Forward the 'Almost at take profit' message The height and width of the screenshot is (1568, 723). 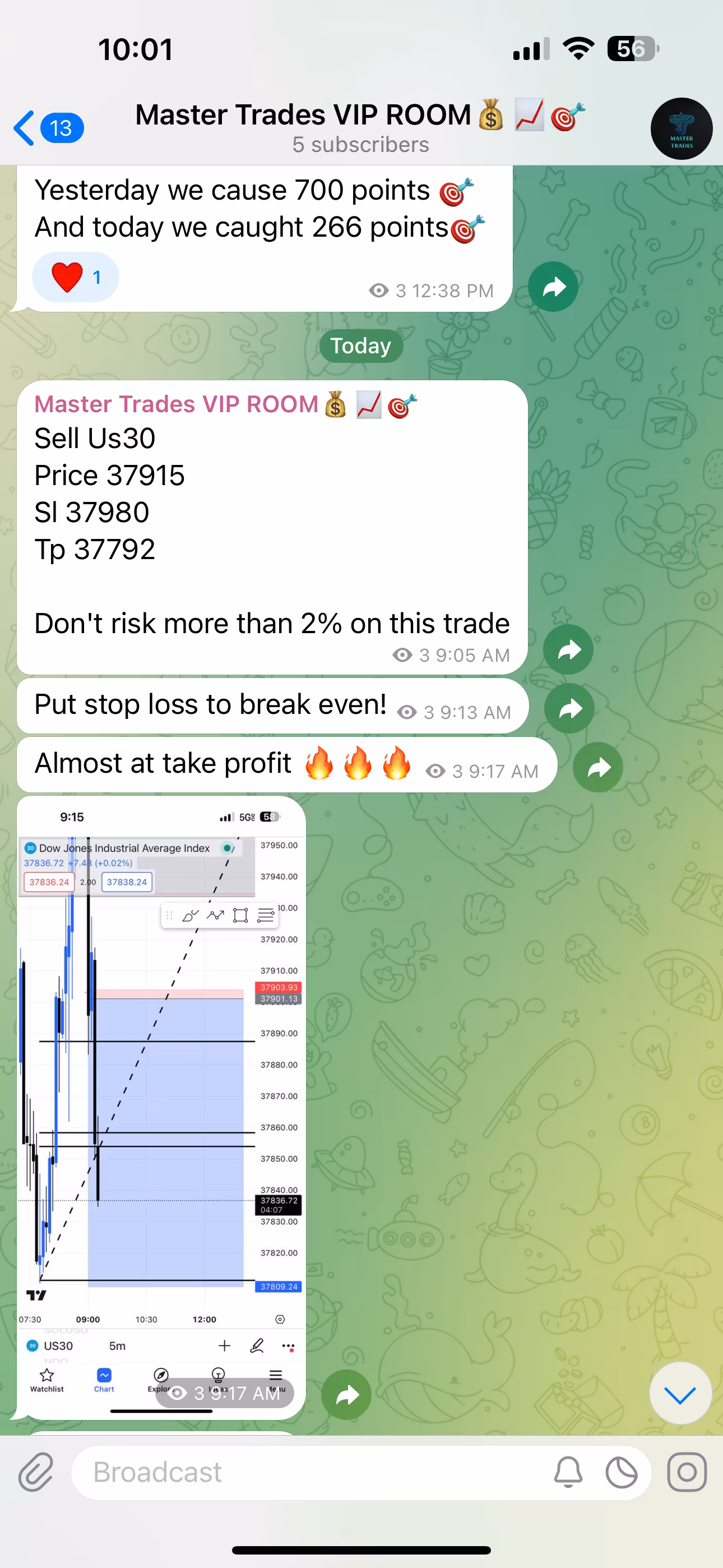(x=597, y=767)
